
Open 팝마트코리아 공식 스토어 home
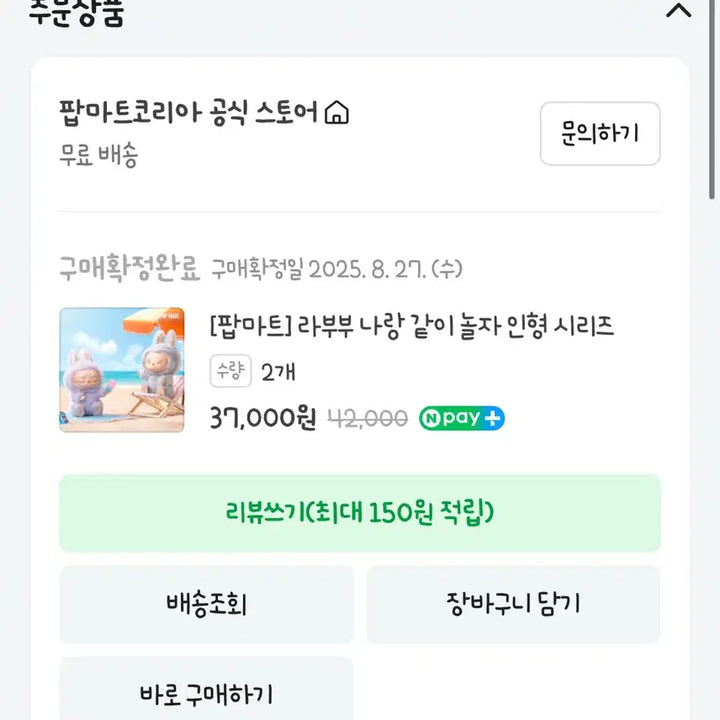(x=205, y=113)
